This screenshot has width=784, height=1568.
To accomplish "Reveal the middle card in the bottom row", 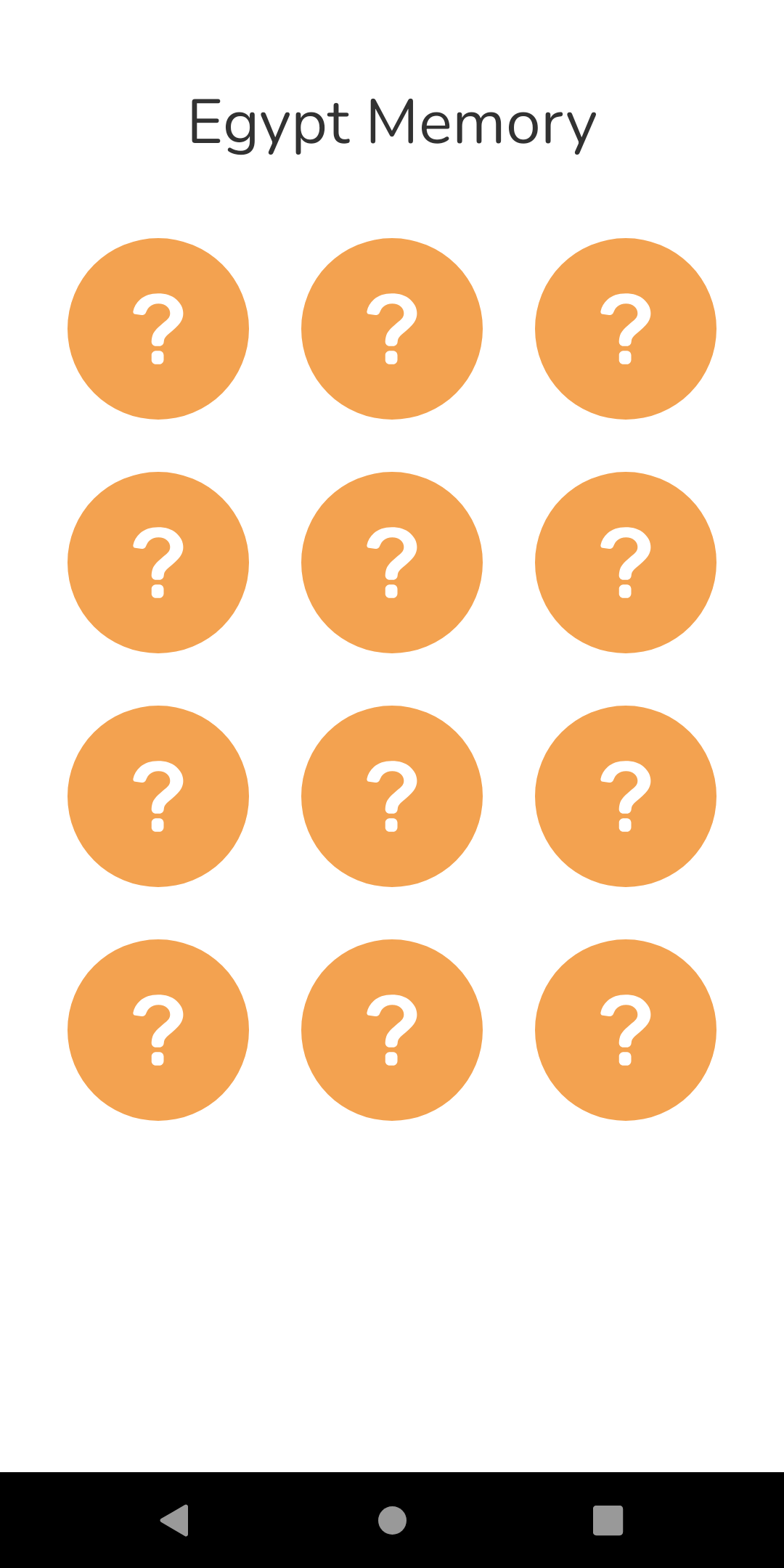I will tap(392, 1030).
